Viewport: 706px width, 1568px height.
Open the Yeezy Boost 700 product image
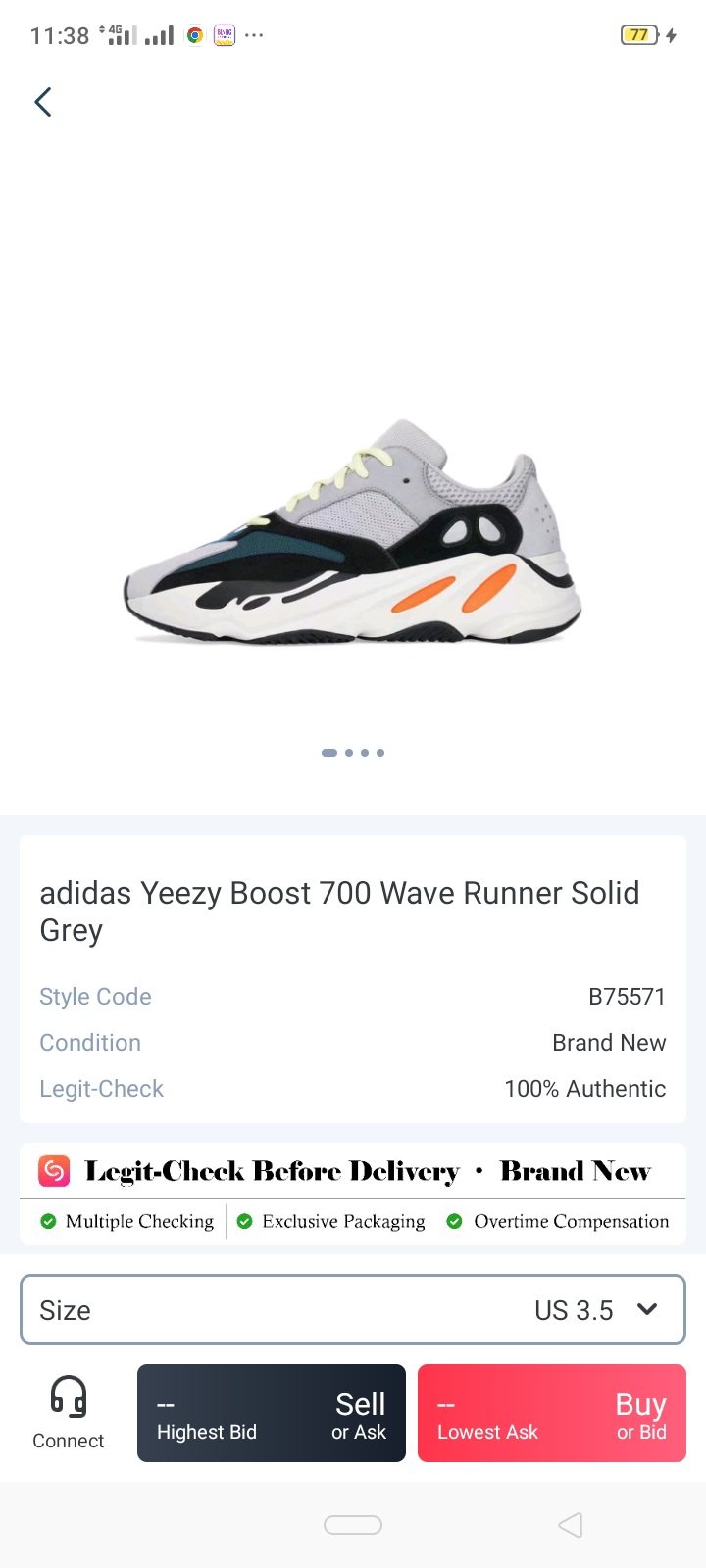tap(353, 534)
